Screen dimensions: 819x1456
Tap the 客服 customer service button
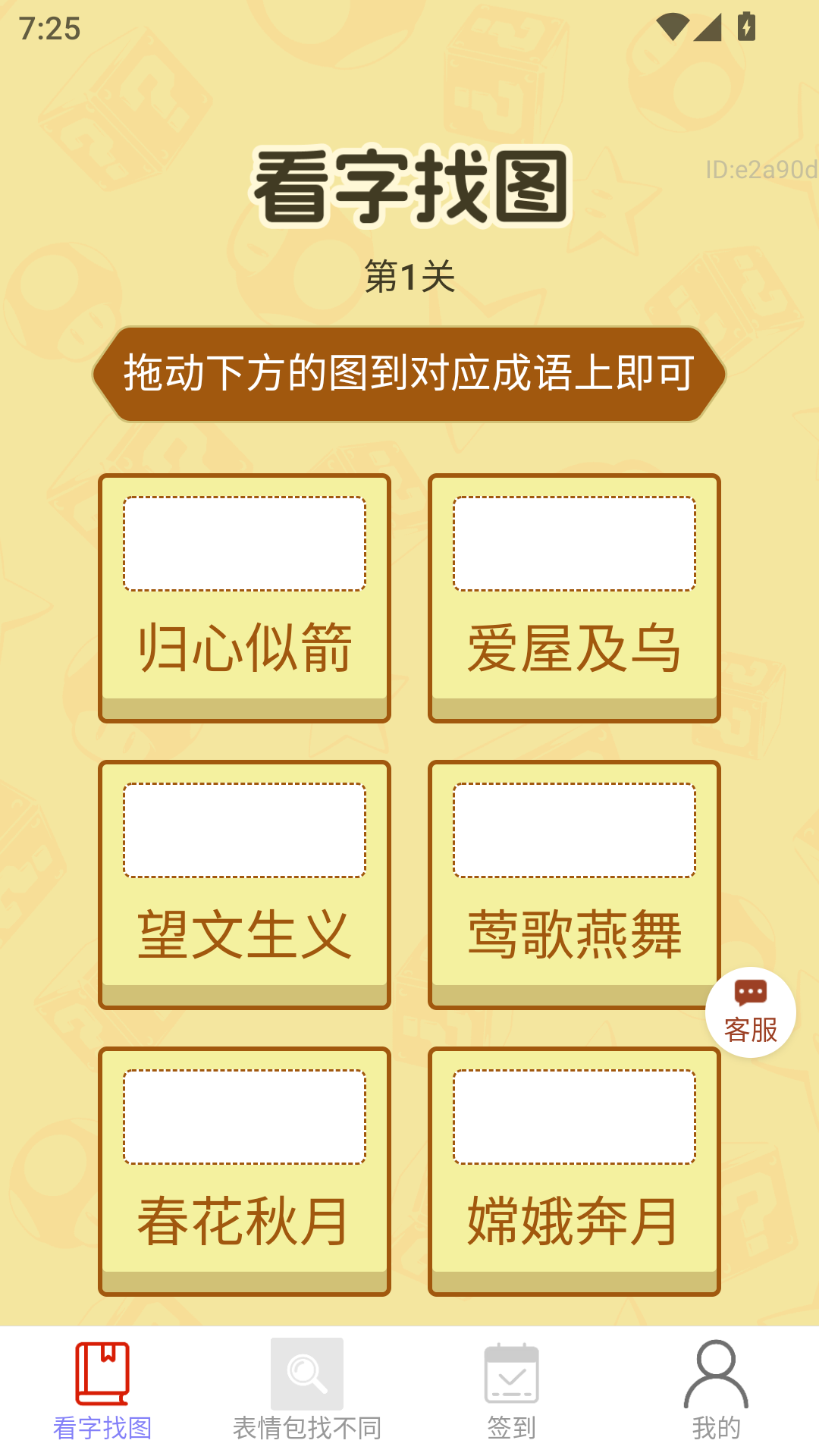click(749, 1012)
